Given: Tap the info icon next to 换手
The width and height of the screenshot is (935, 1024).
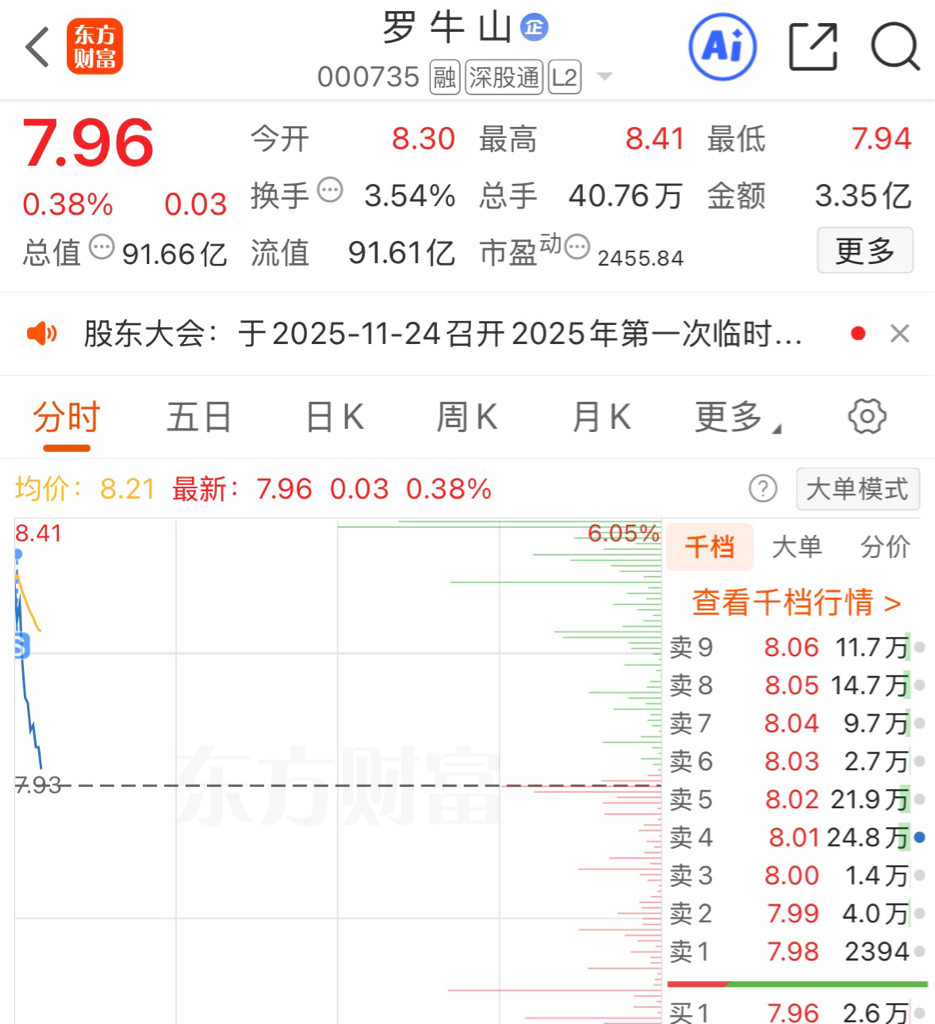Looking at the screenshot, I should click(330, 191).
